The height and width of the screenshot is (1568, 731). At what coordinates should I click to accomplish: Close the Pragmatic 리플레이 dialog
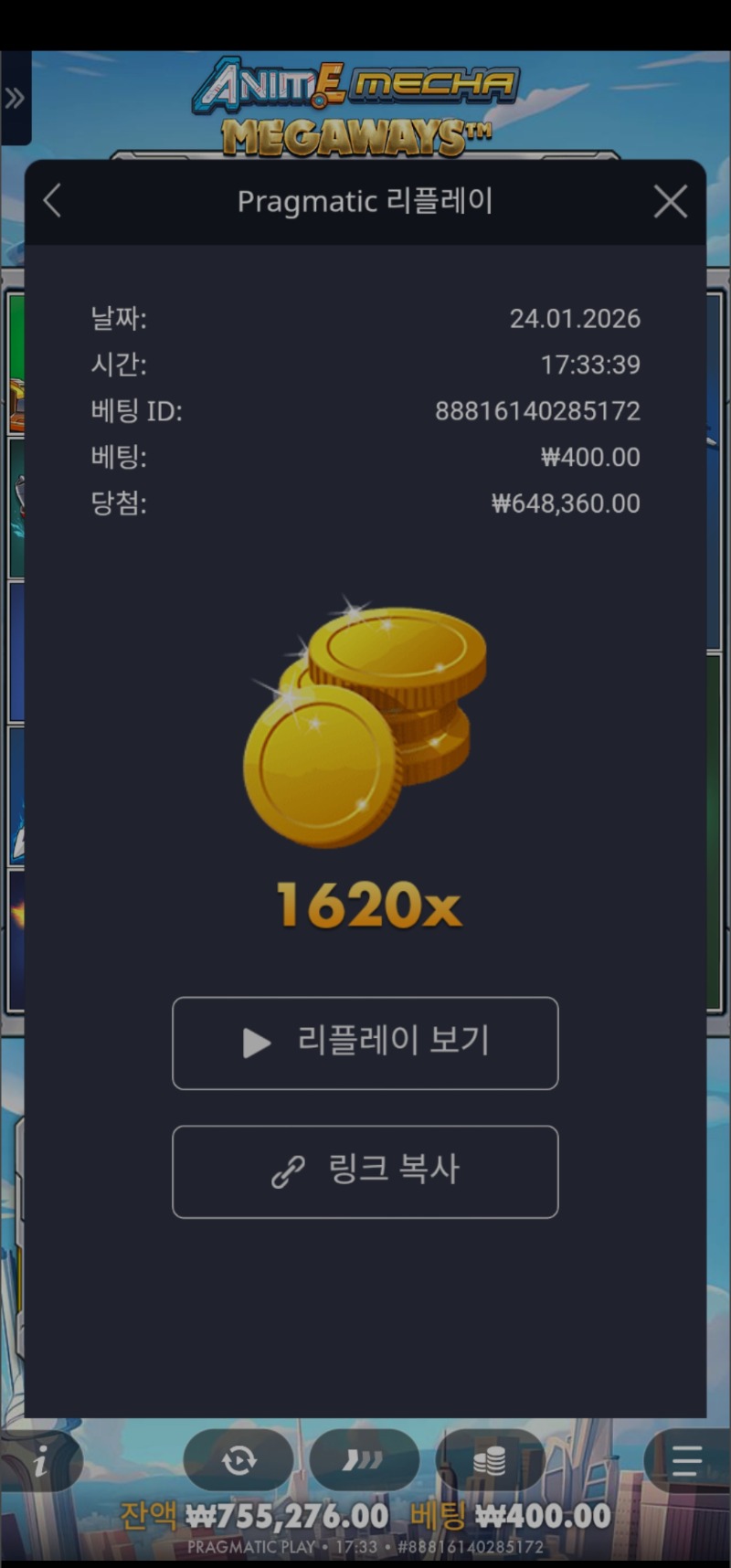(x=671, y=201)
